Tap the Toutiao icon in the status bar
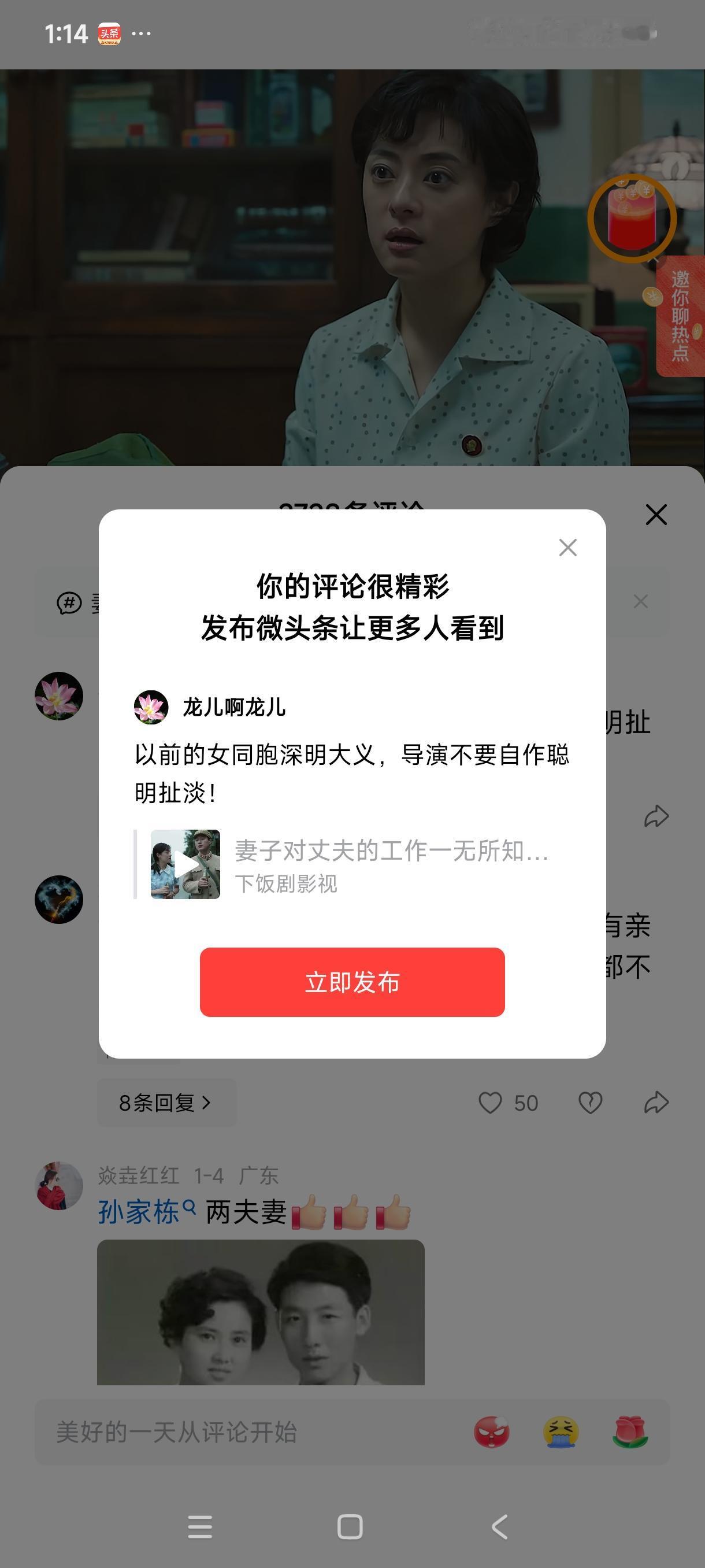Image resolution: width=705 pixels, height=1568 pixels. tap(109, 34)
